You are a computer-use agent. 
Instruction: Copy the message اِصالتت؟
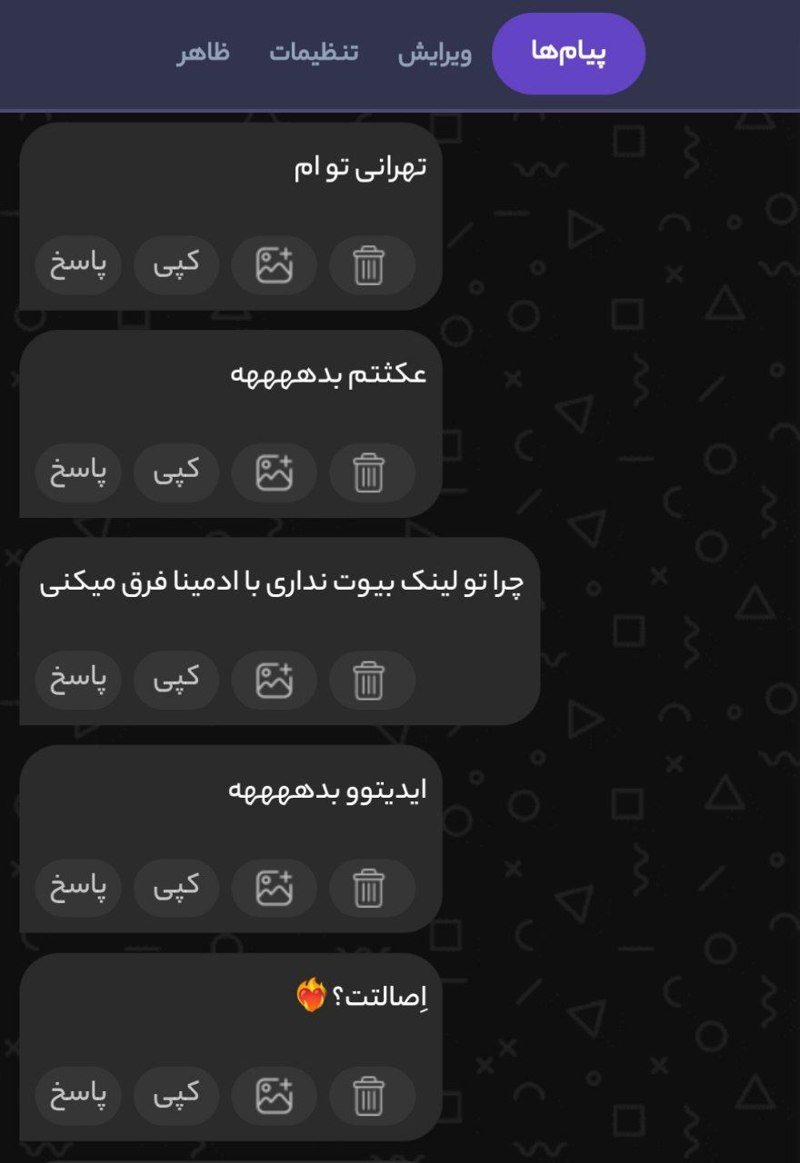[176, 1096]
